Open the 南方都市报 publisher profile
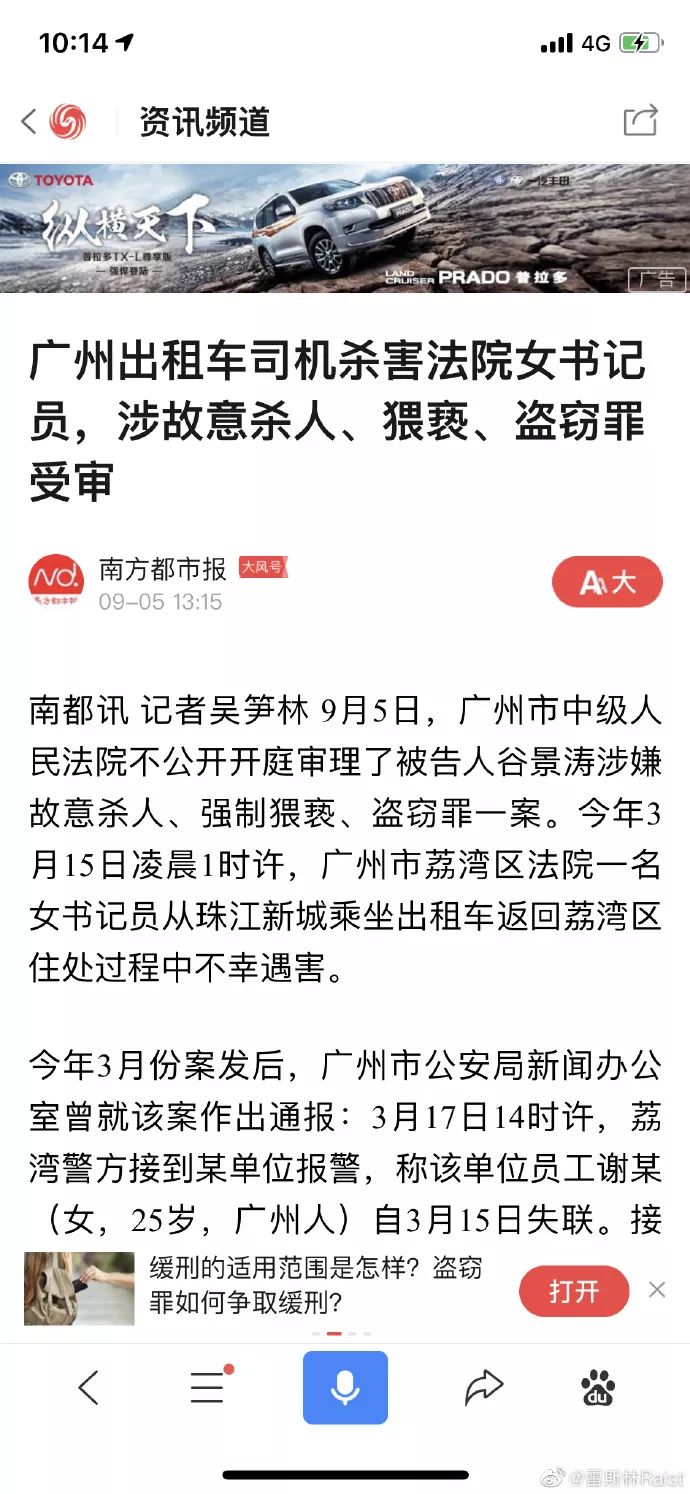Viewport: 690px width, 1494px height. click(162, 569)
